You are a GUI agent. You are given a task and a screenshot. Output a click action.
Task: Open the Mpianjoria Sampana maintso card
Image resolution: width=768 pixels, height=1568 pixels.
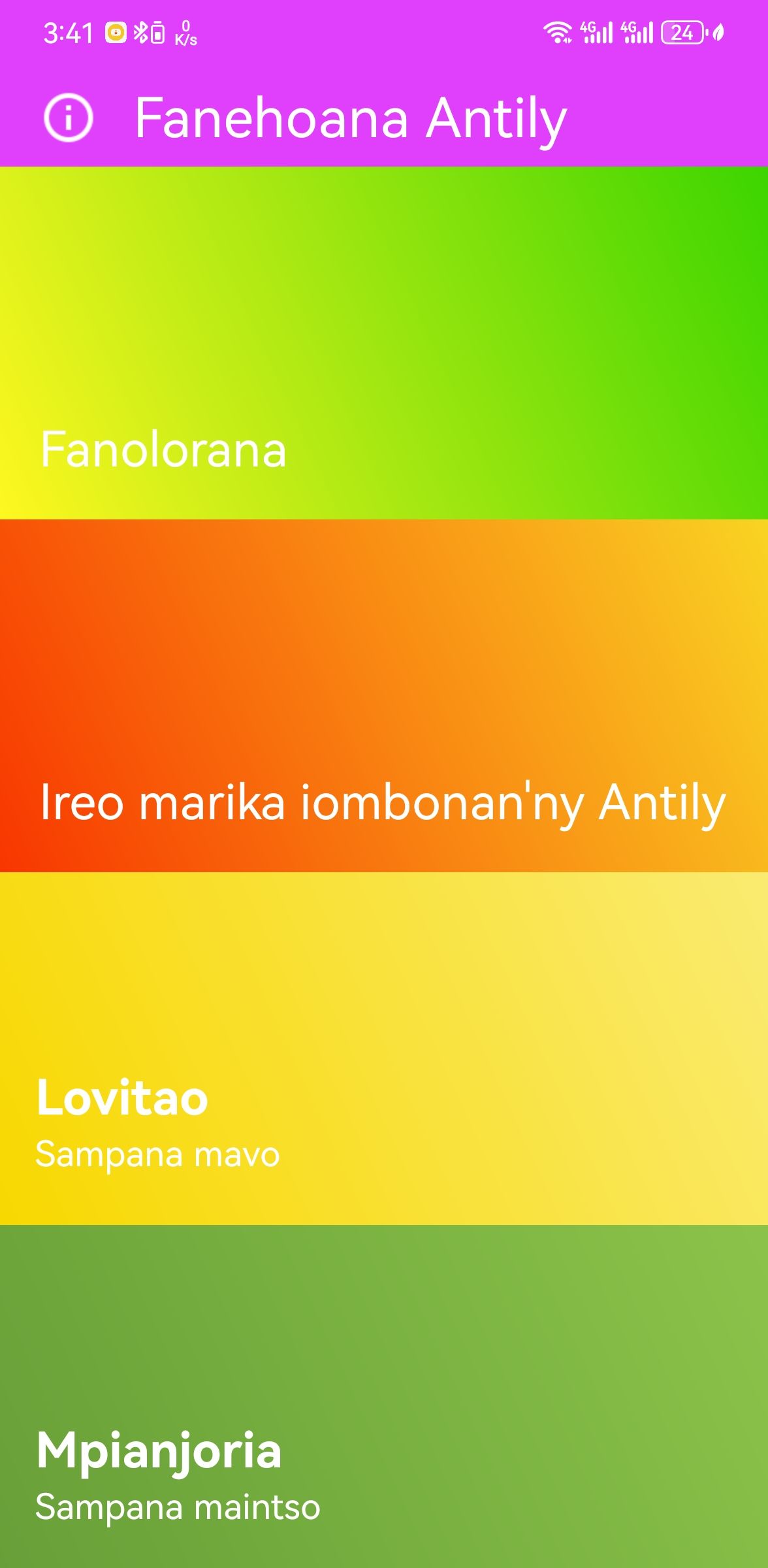(x=384, y=1398)
